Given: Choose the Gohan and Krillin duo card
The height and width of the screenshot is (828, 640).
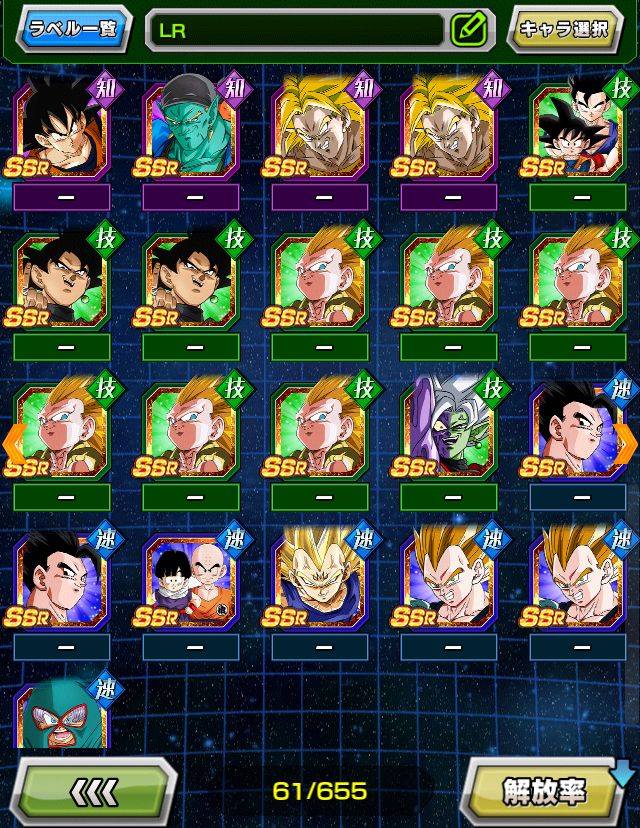Looking at the screenshot, I should pyautogui.click(x=191, y=578).
